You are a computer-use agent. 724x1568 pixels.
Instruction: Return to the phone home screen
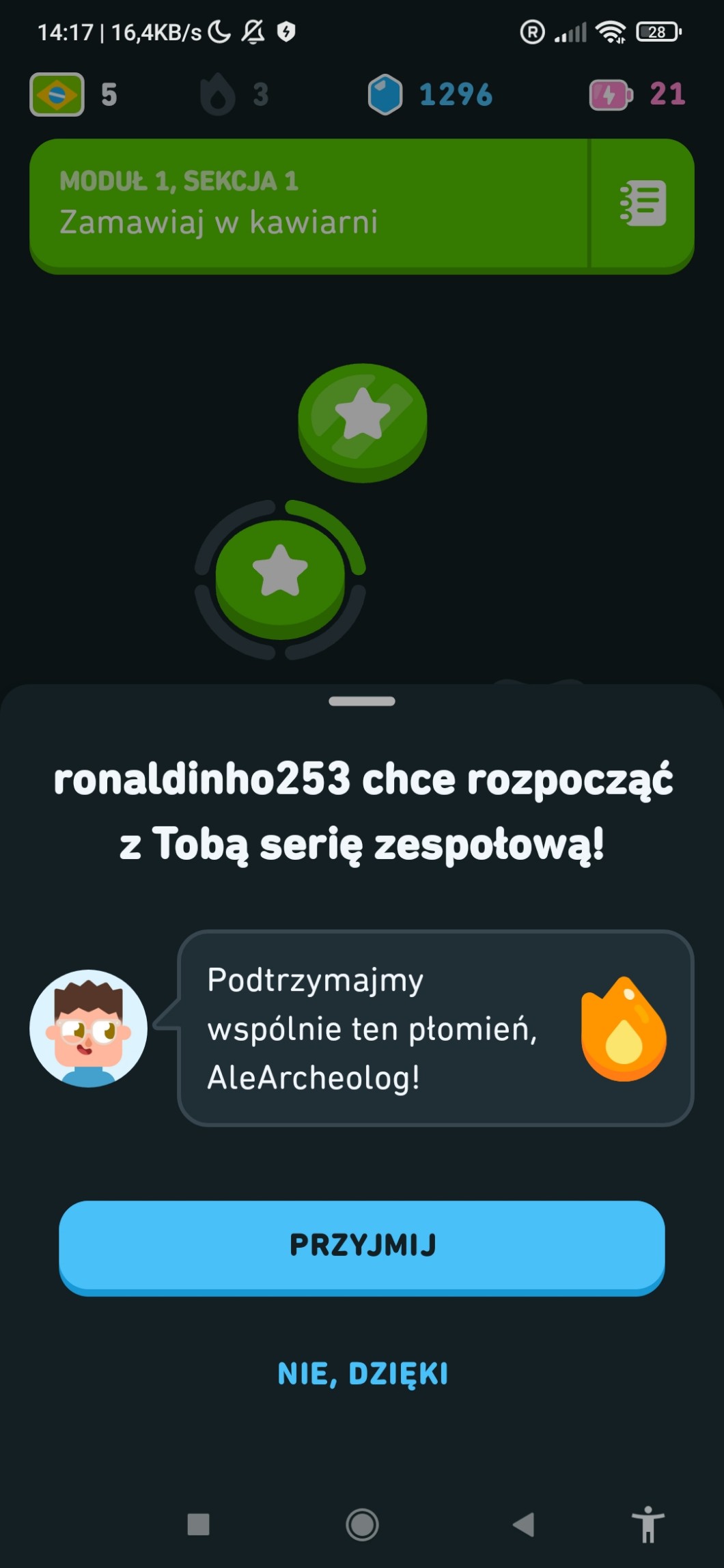(x=362, y=1524)
